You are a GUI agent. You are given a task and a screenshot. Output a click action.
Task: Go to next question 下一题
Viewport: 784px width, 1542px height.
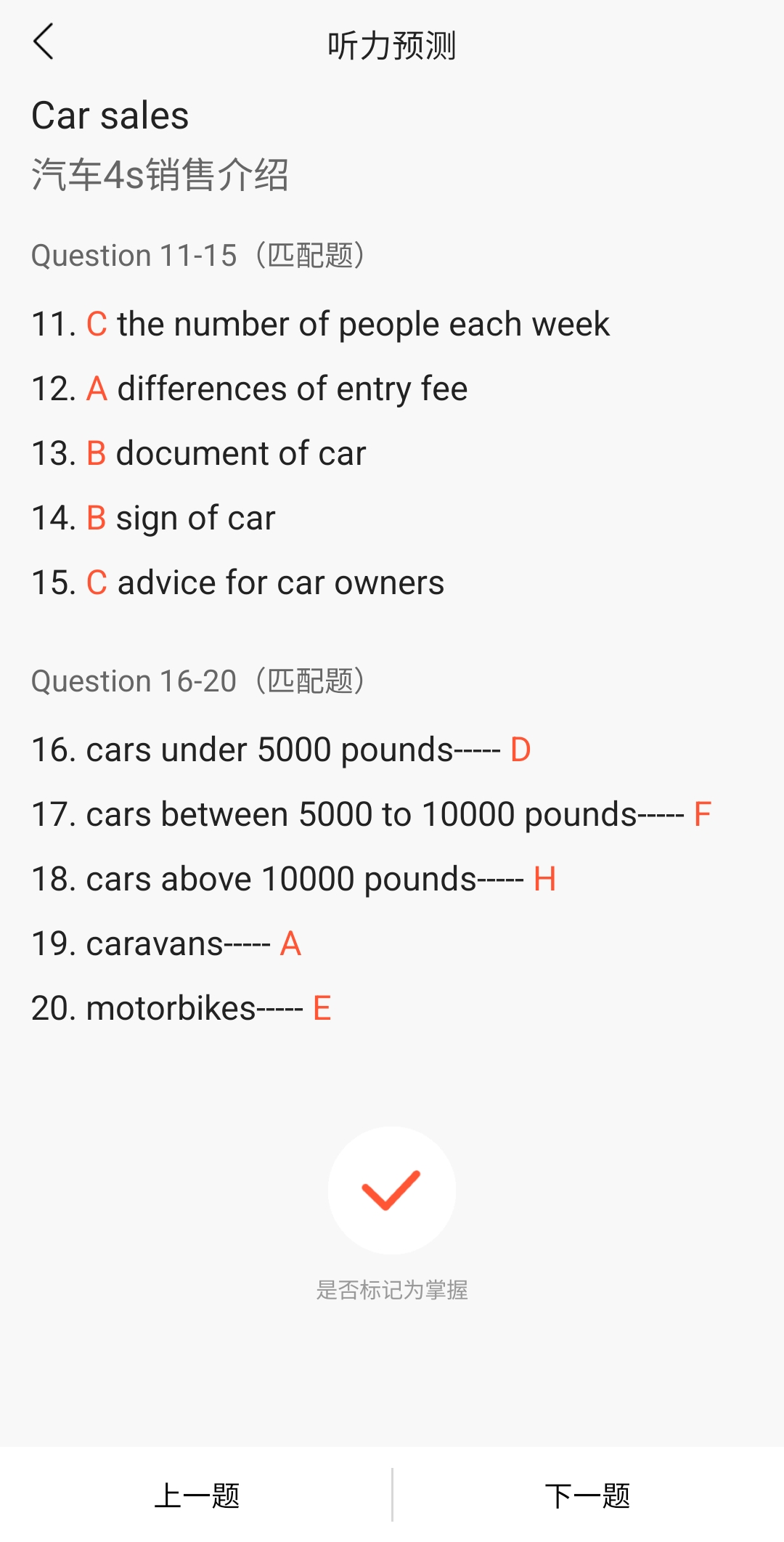coord(588,1496)
